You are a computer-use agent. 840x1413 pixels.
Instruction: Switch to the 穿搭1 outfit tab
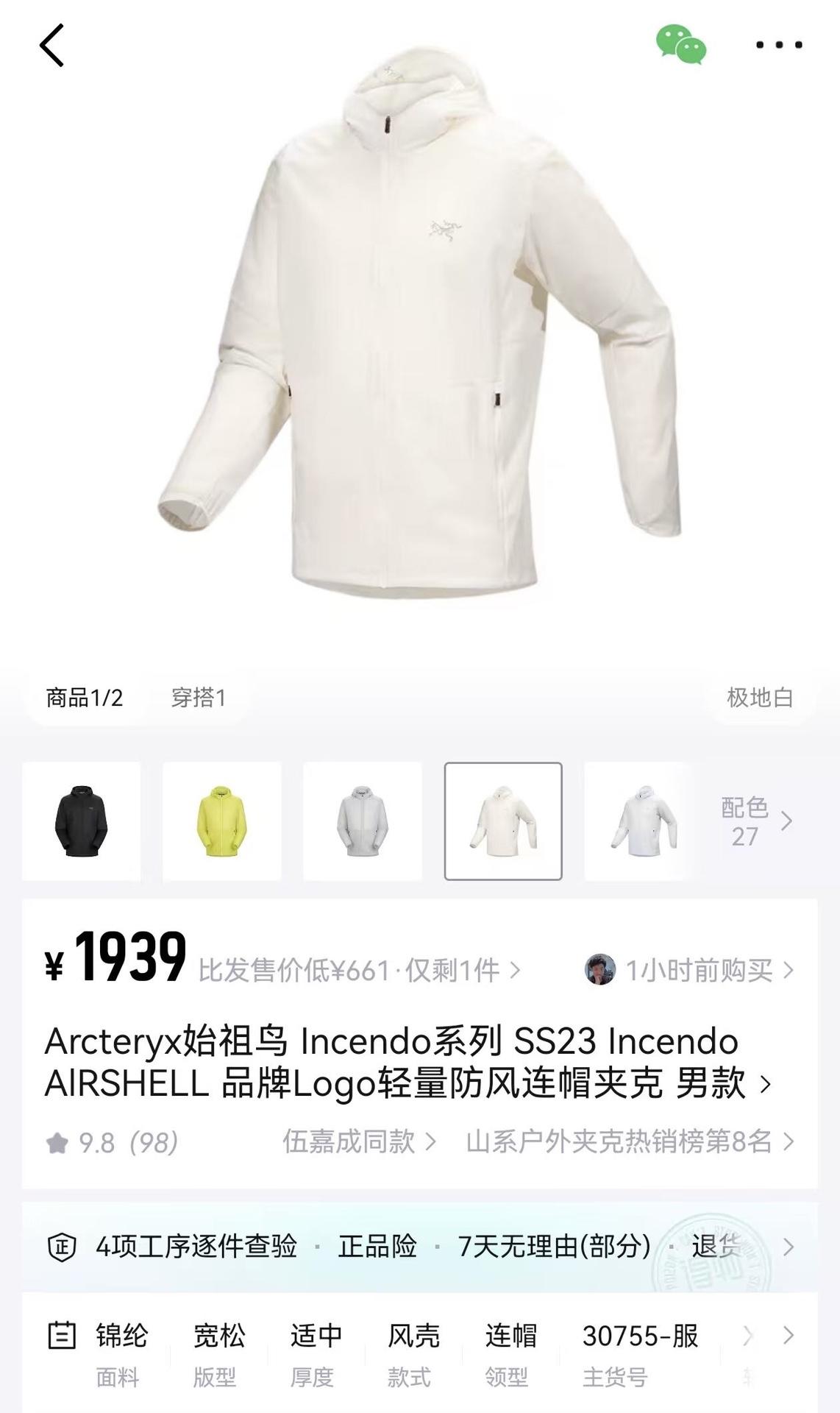[x=198, y=697]
